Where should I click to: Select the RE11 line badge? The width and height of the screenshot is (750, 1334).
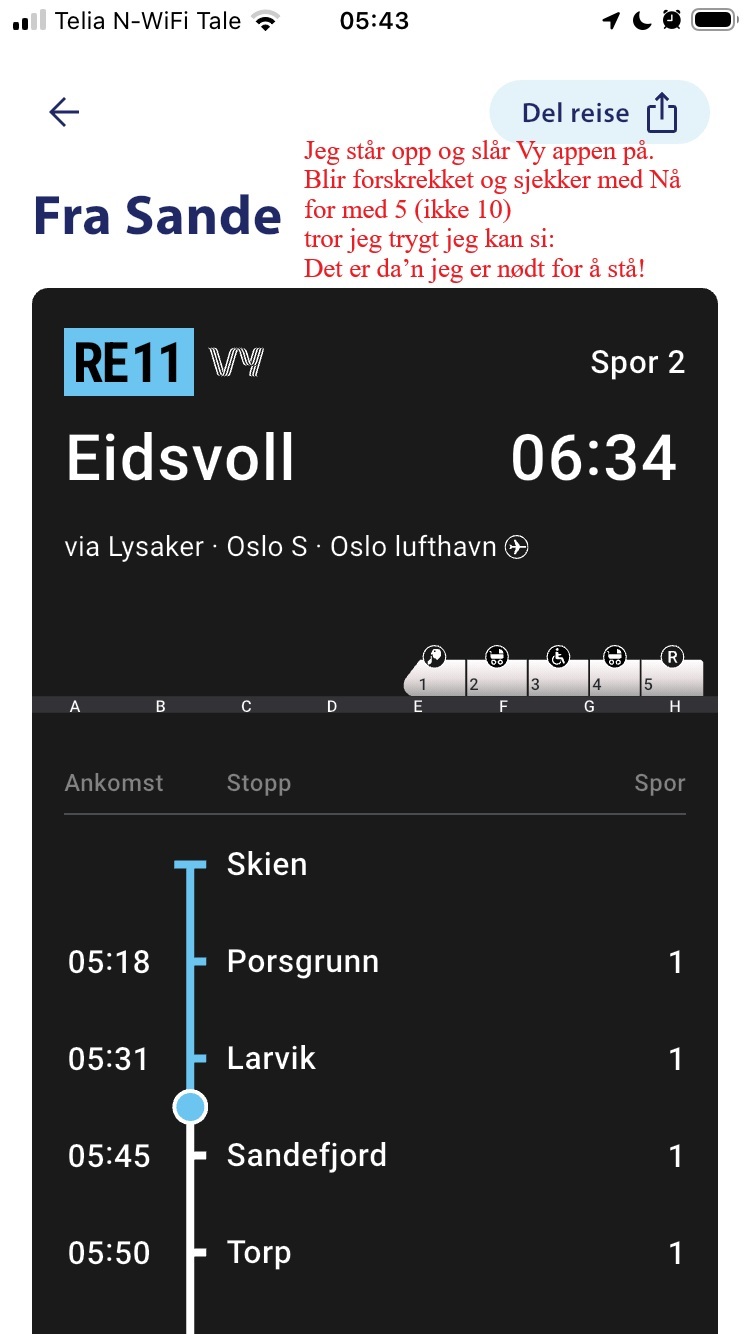pyautogui.click(x=128, y=363)
